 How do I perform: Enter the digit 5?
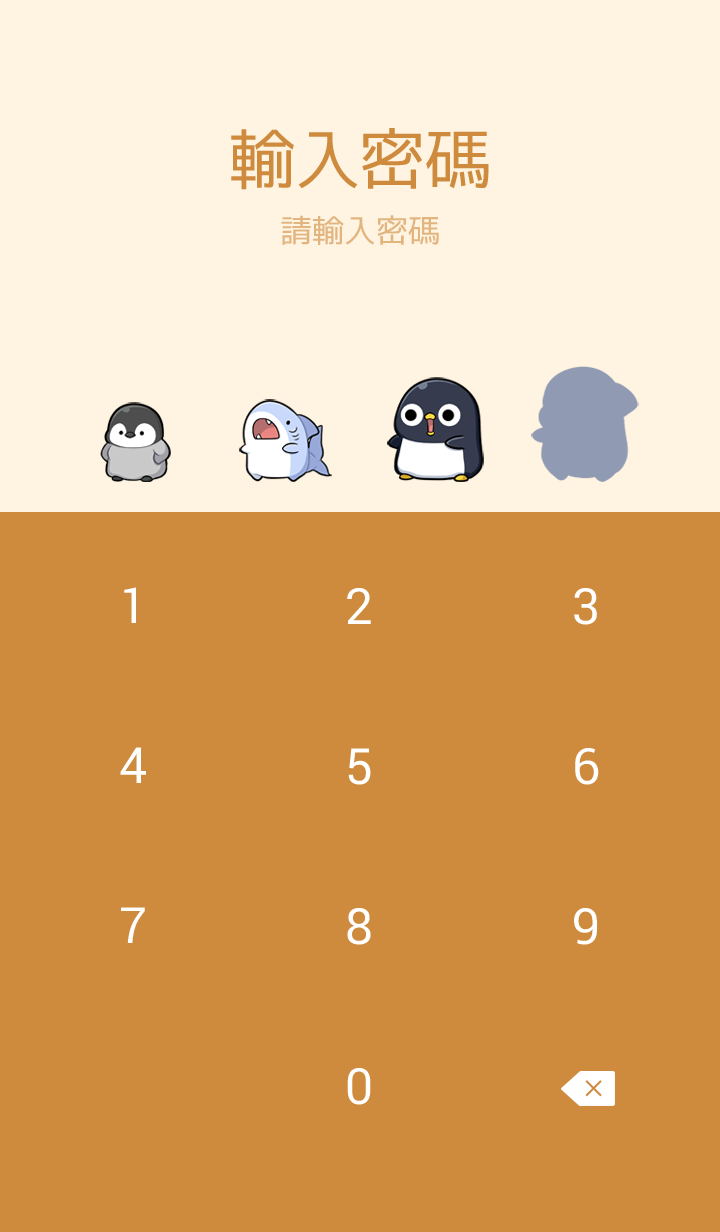point(359,767)
